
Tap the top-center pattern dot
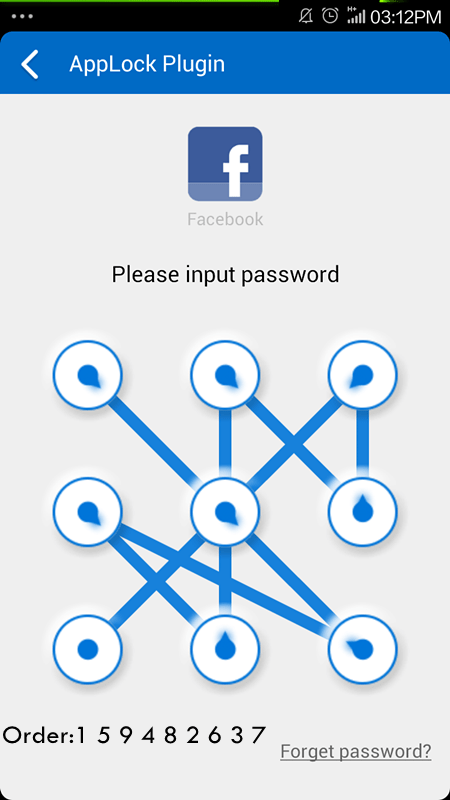[225, 375]
